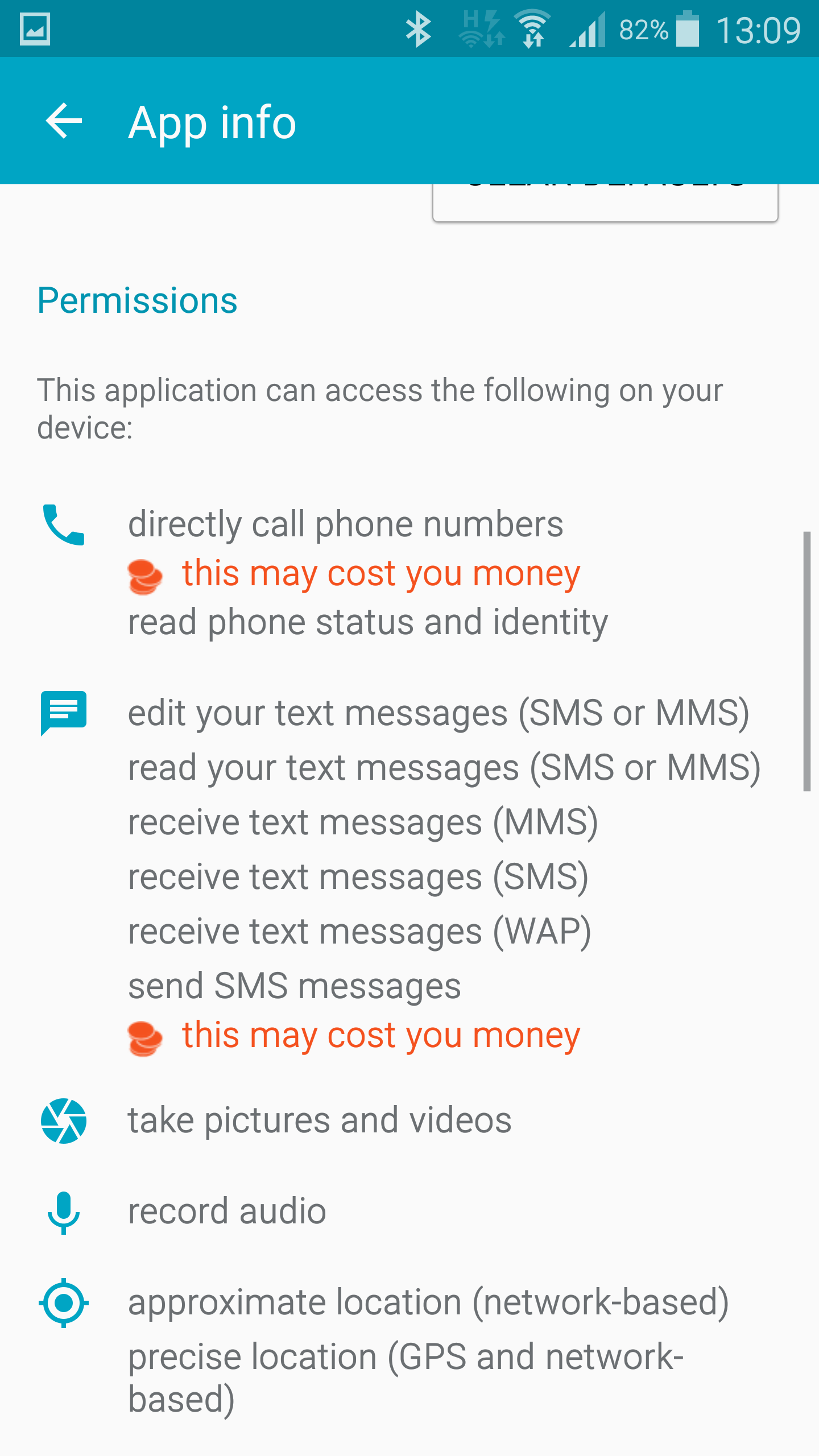Open approximate location permission details
Image resolution: width=819 pixels, height=1456 pixels.
click(428, 1302)
